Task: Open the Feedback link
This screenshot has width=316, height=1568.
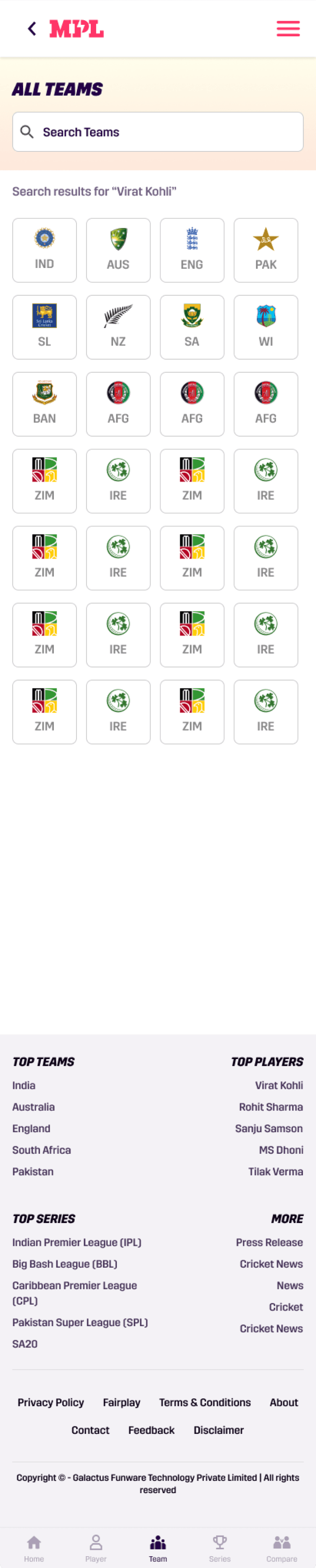Action: (151, 1430)
